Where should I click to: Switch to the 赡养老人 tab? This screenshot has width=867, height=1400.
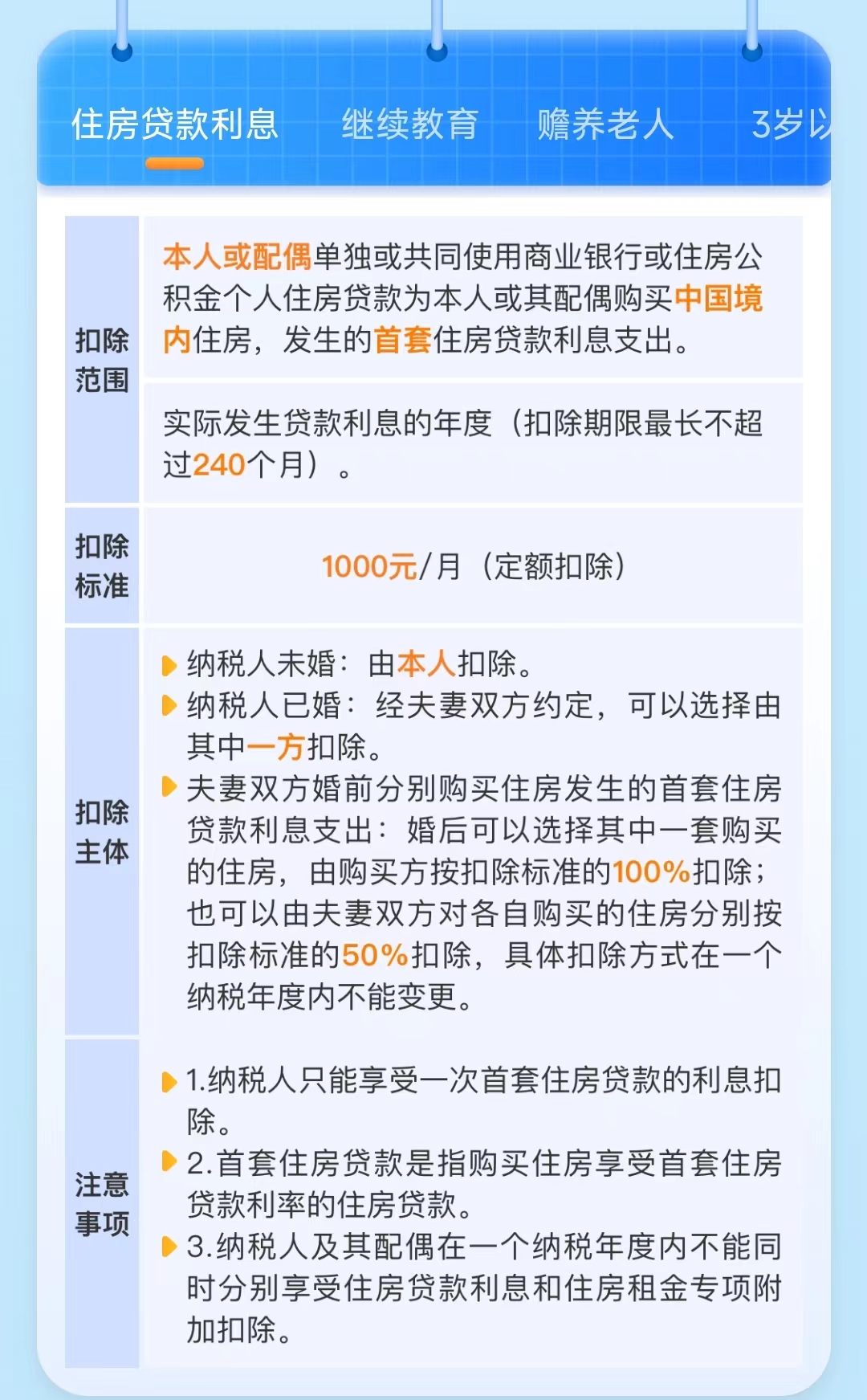pos(605,124)
